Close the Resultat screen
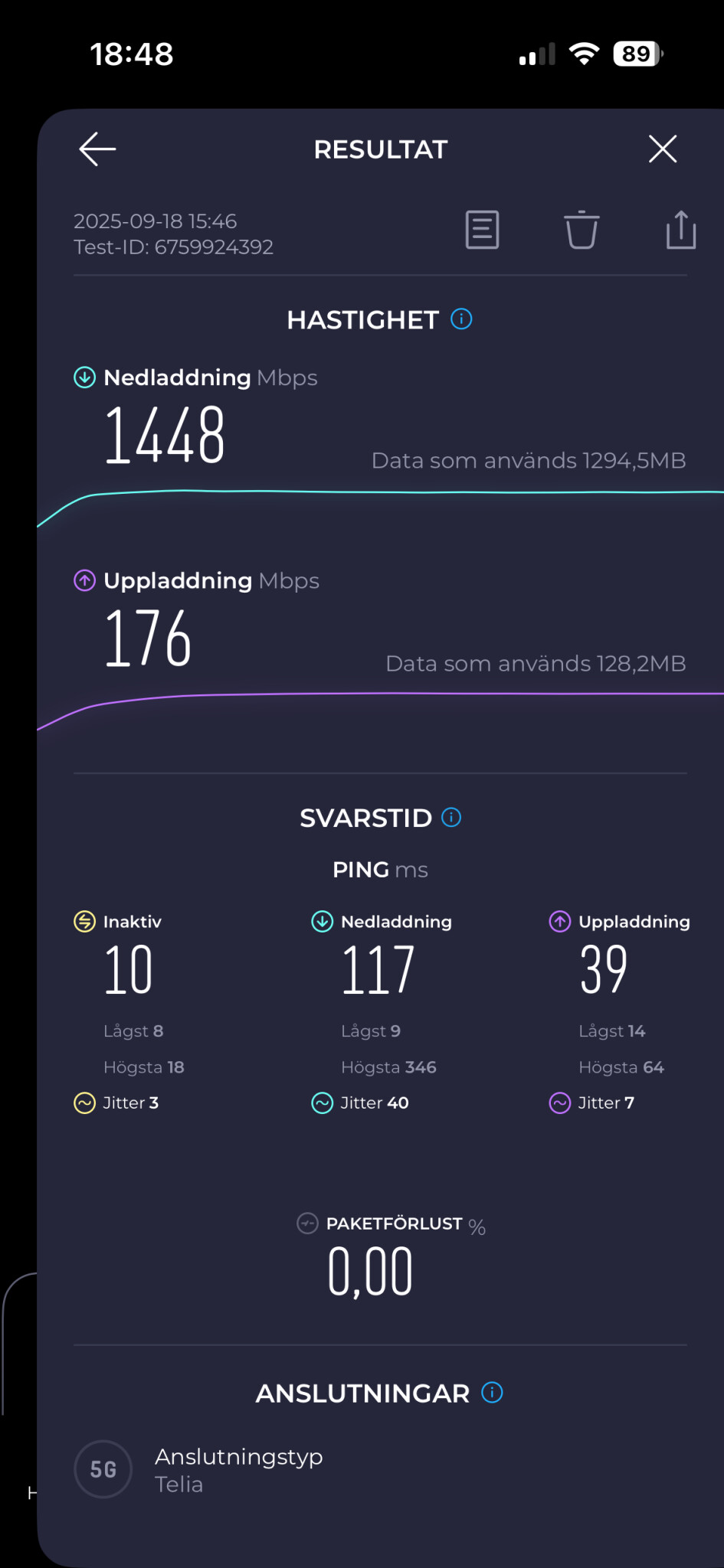Screen dimensions: 724x1568 (x=662, y=149)
